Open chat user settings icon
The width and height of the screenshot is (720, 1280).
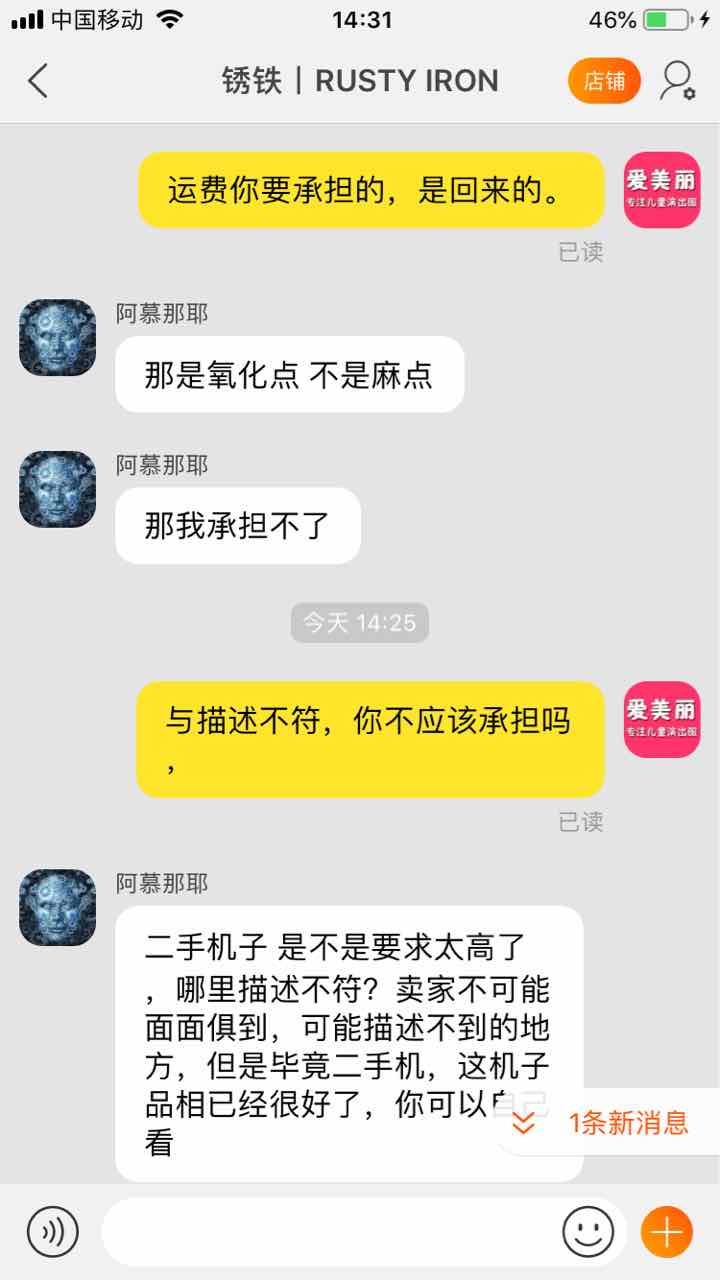pos(677,81)
